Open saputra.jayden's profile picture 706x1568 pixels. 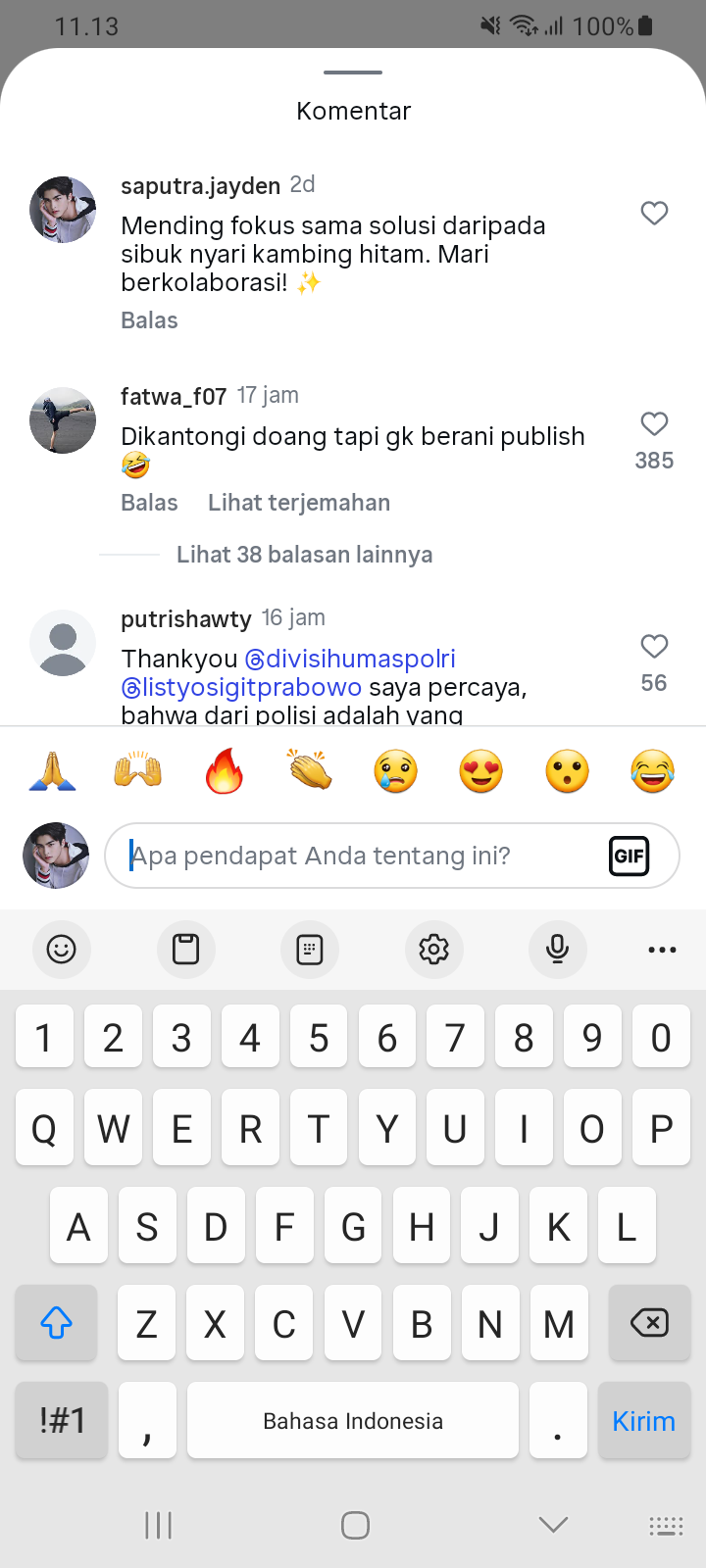coord(63,210)
